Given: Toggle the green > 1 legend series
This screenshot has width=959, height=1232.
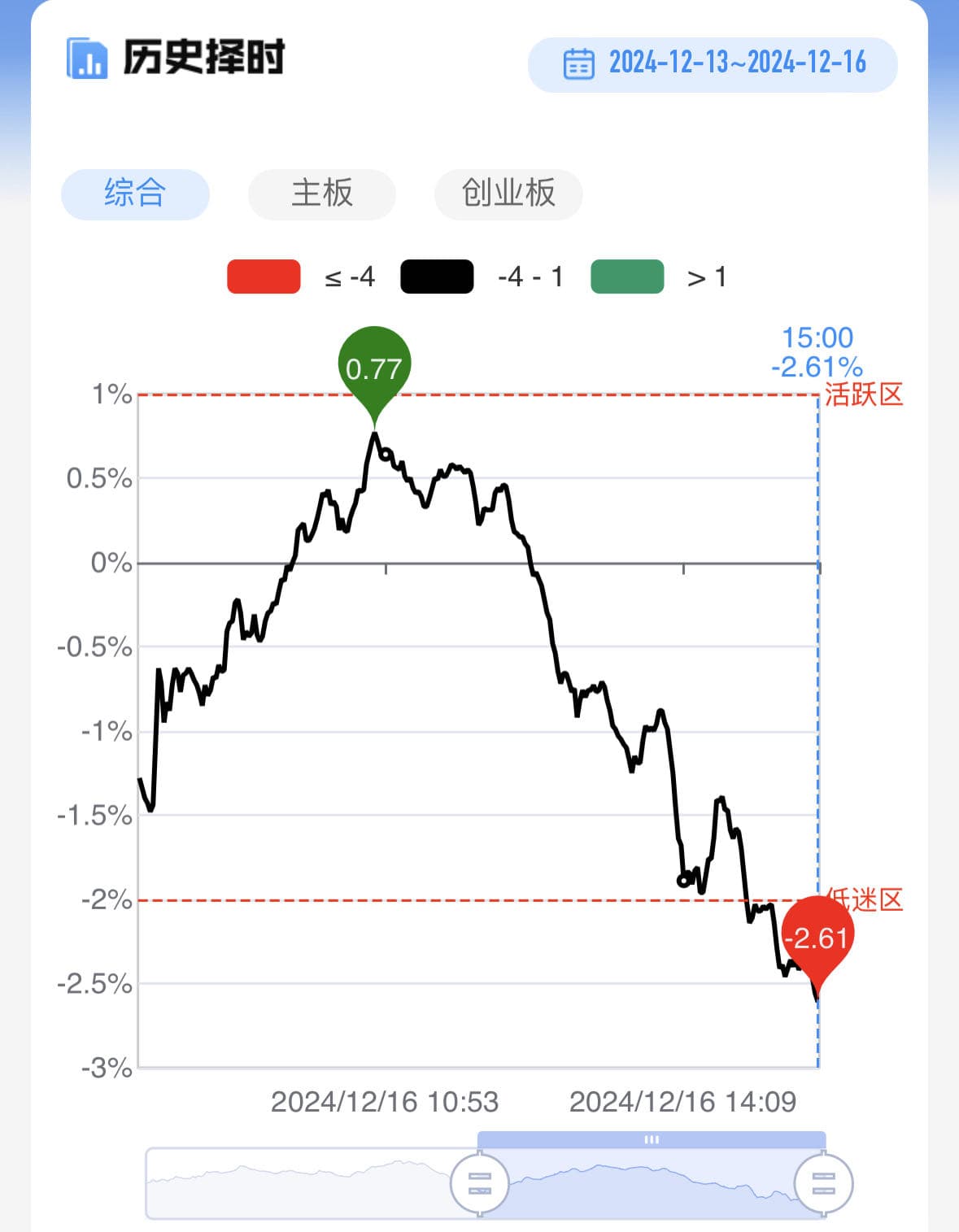Looking at the screenshot, I should 627,277.
